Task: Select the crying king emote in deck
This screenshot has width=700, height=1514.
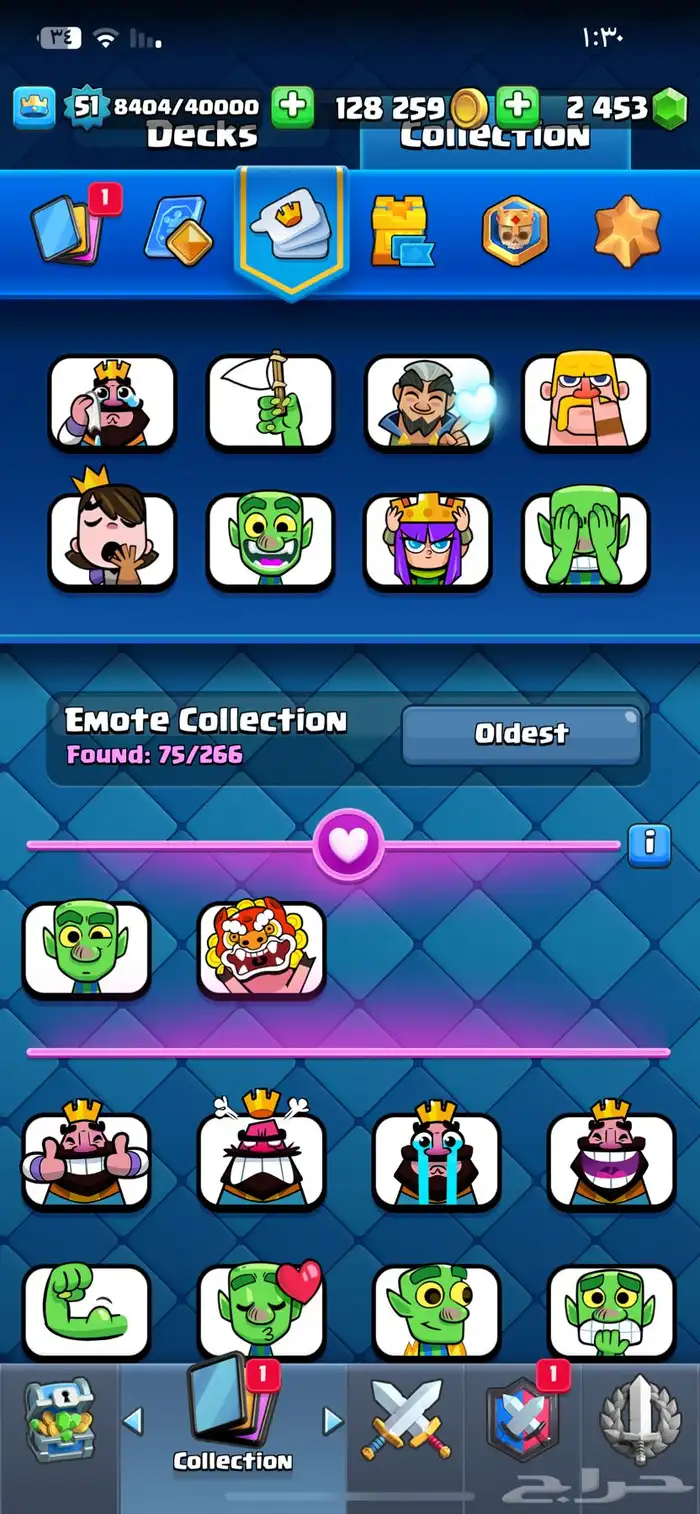Action: pyautogui.click(x=112, y=402)
